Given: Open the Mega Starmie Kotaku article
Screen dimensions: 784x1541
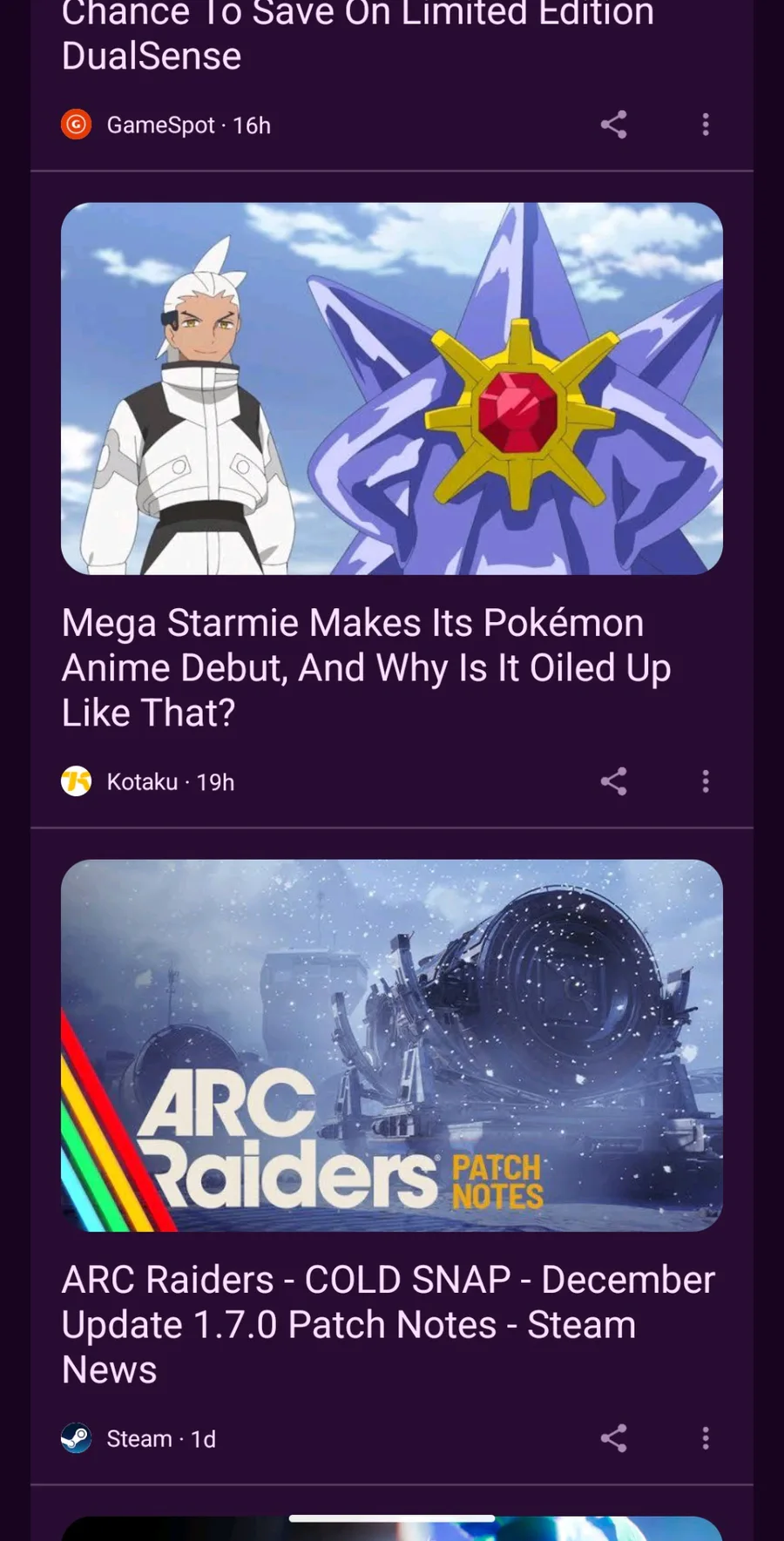Looking at the screenshot, I should click(x=366, y=667).
